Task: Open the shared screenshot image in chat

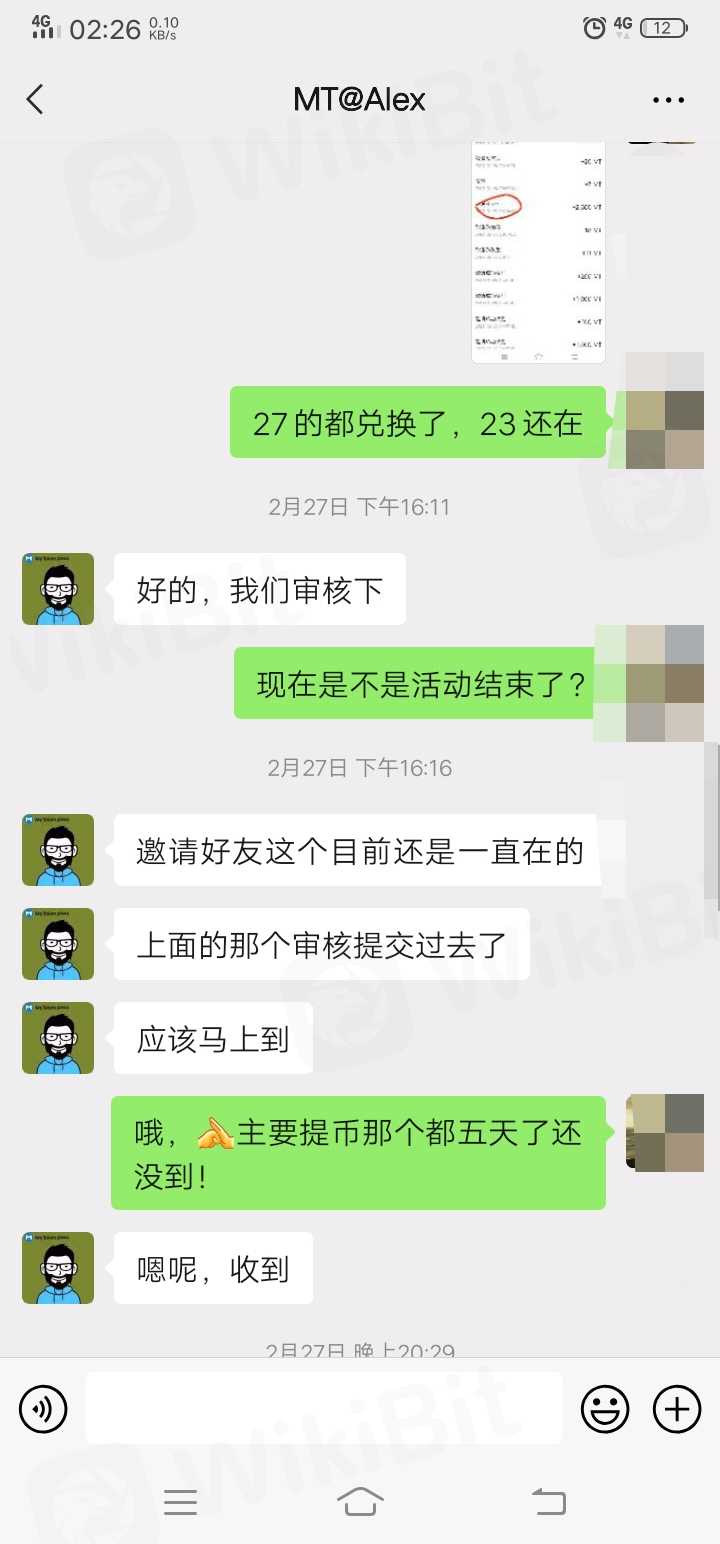Action: [538, 252]
